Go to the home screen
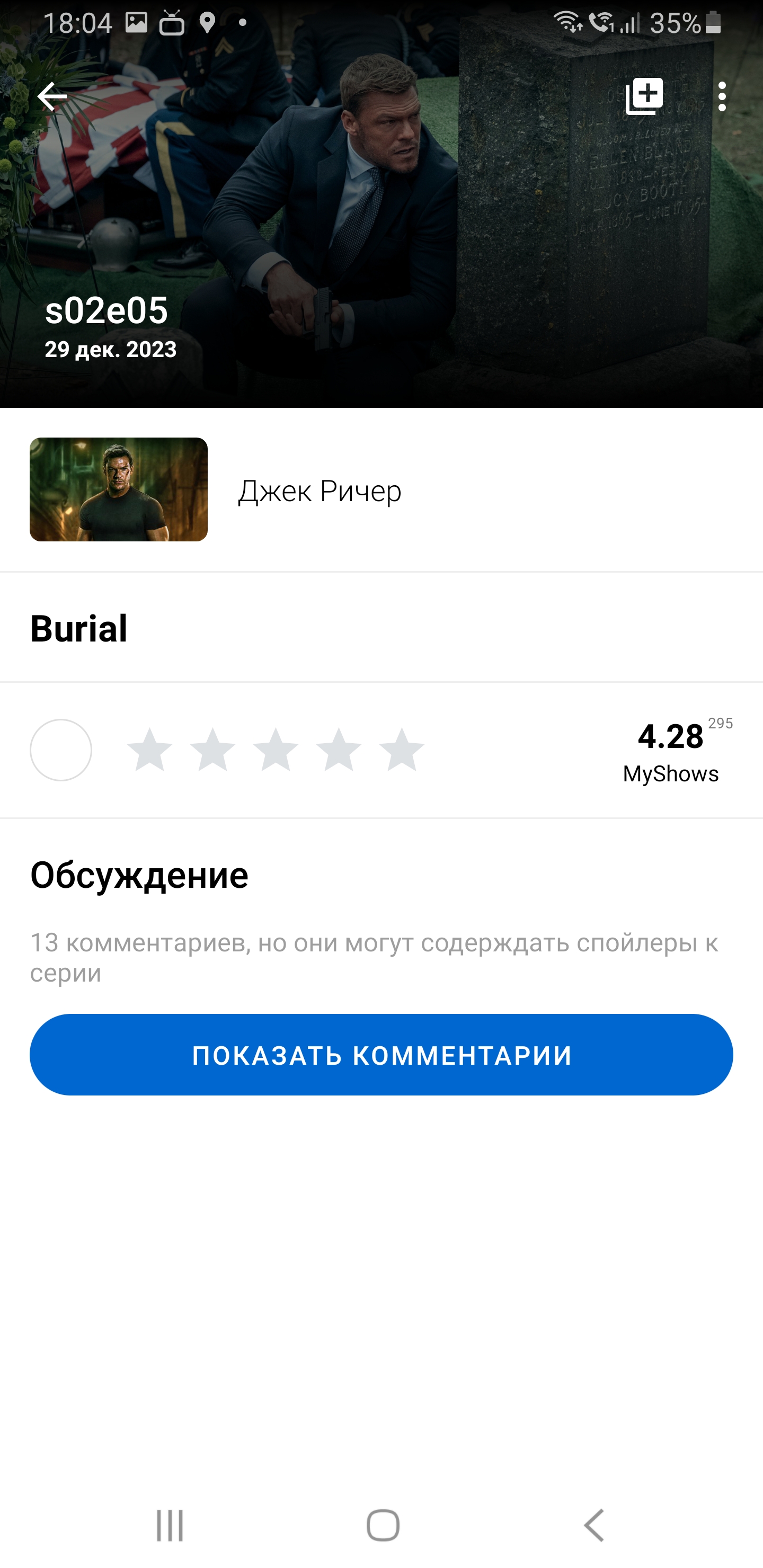 pyautogui.click(x=383, y=1526)
